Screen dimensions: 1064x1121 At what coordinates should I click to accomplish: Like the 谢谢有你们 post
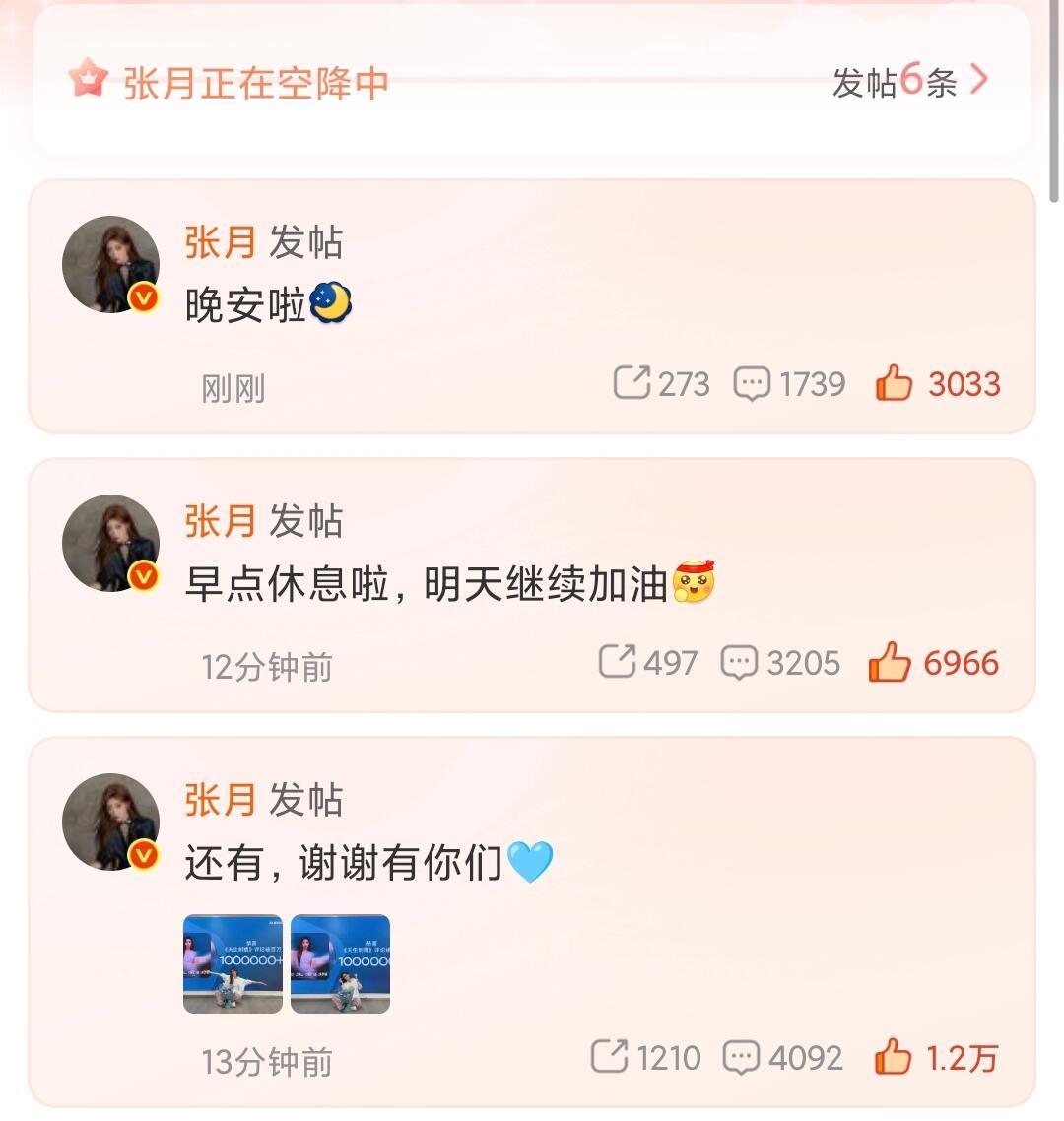click(x=936, y=1057)
